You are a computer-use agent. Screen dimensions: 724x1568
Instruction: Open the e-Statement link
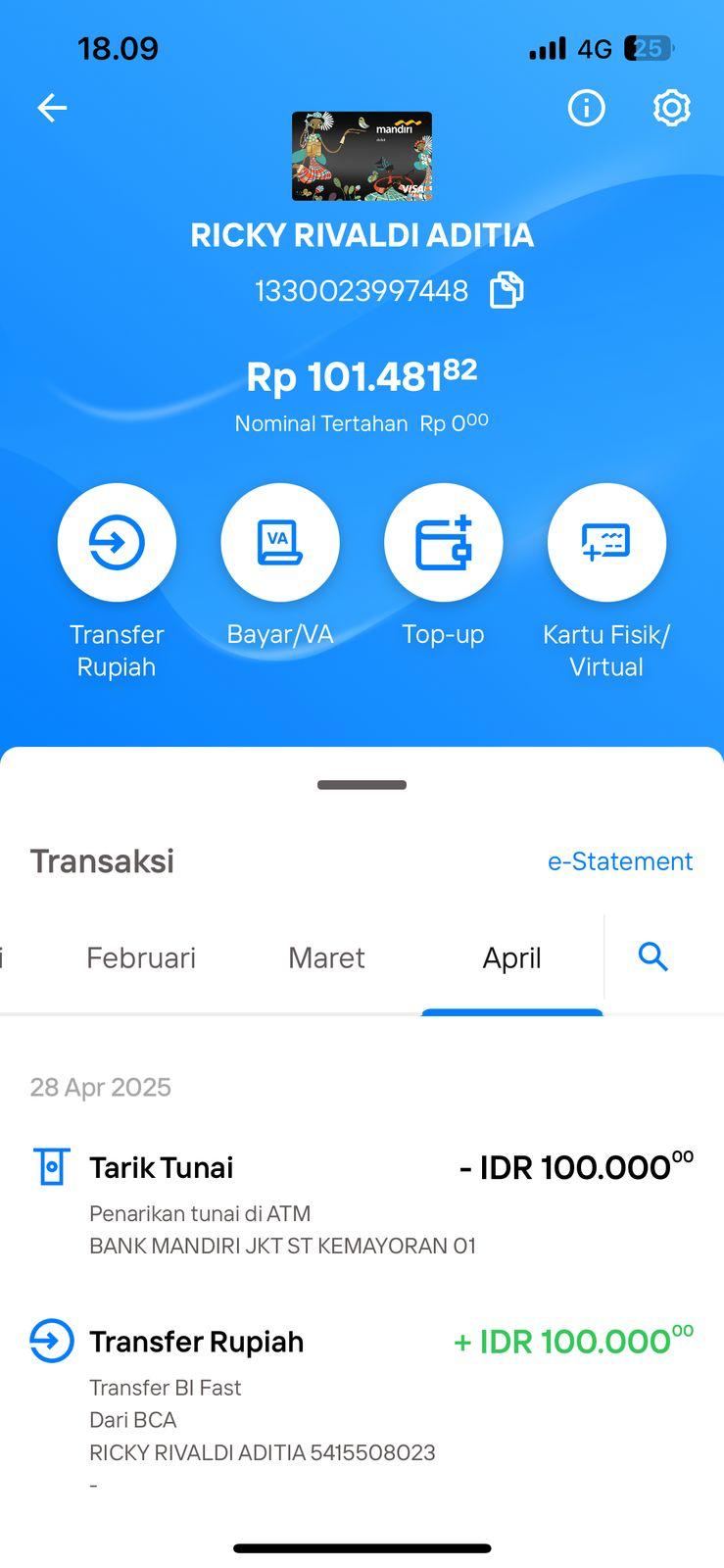(x=620, y=860)
